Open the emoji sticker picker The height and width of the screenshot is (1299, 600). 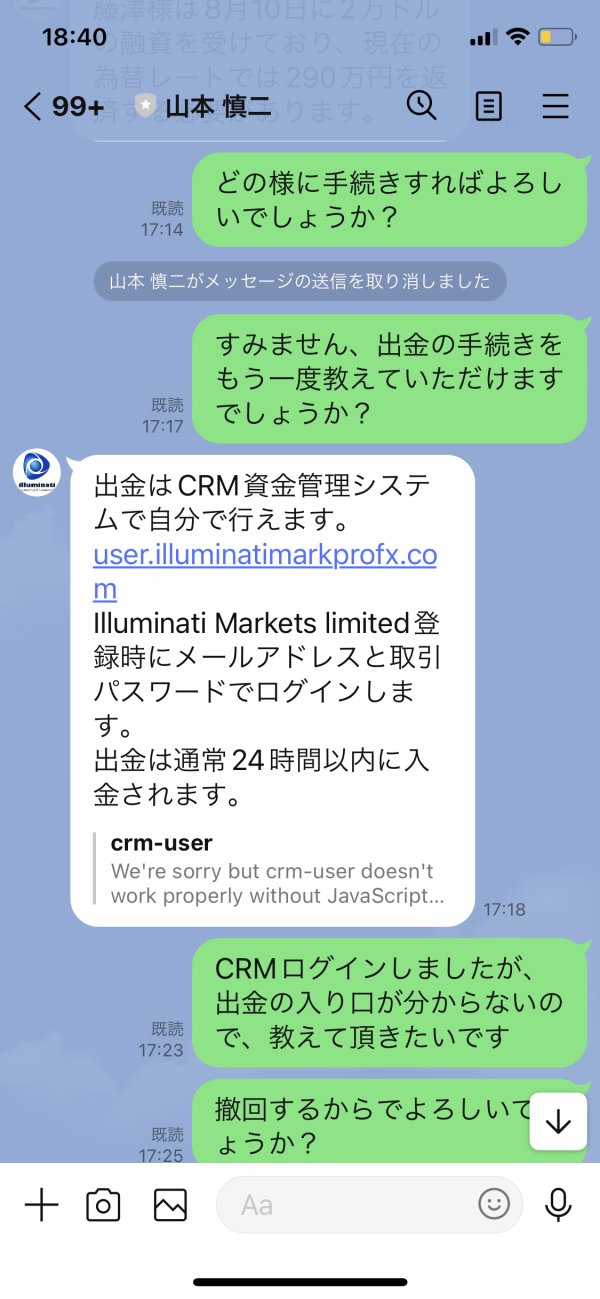[494, 1204]
